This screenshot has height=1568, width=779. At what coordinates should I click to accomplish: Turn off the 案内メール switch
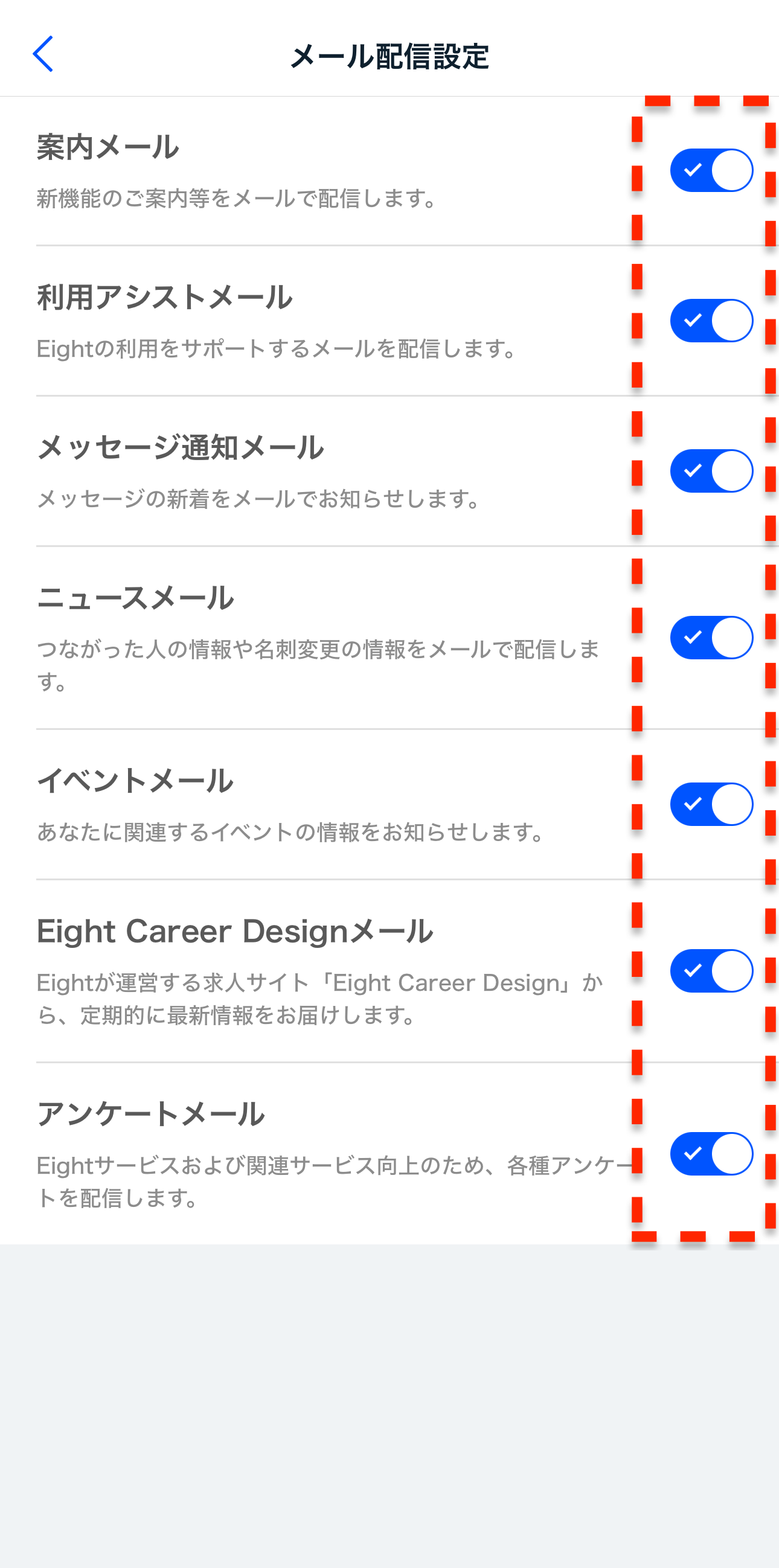point(711,170)
